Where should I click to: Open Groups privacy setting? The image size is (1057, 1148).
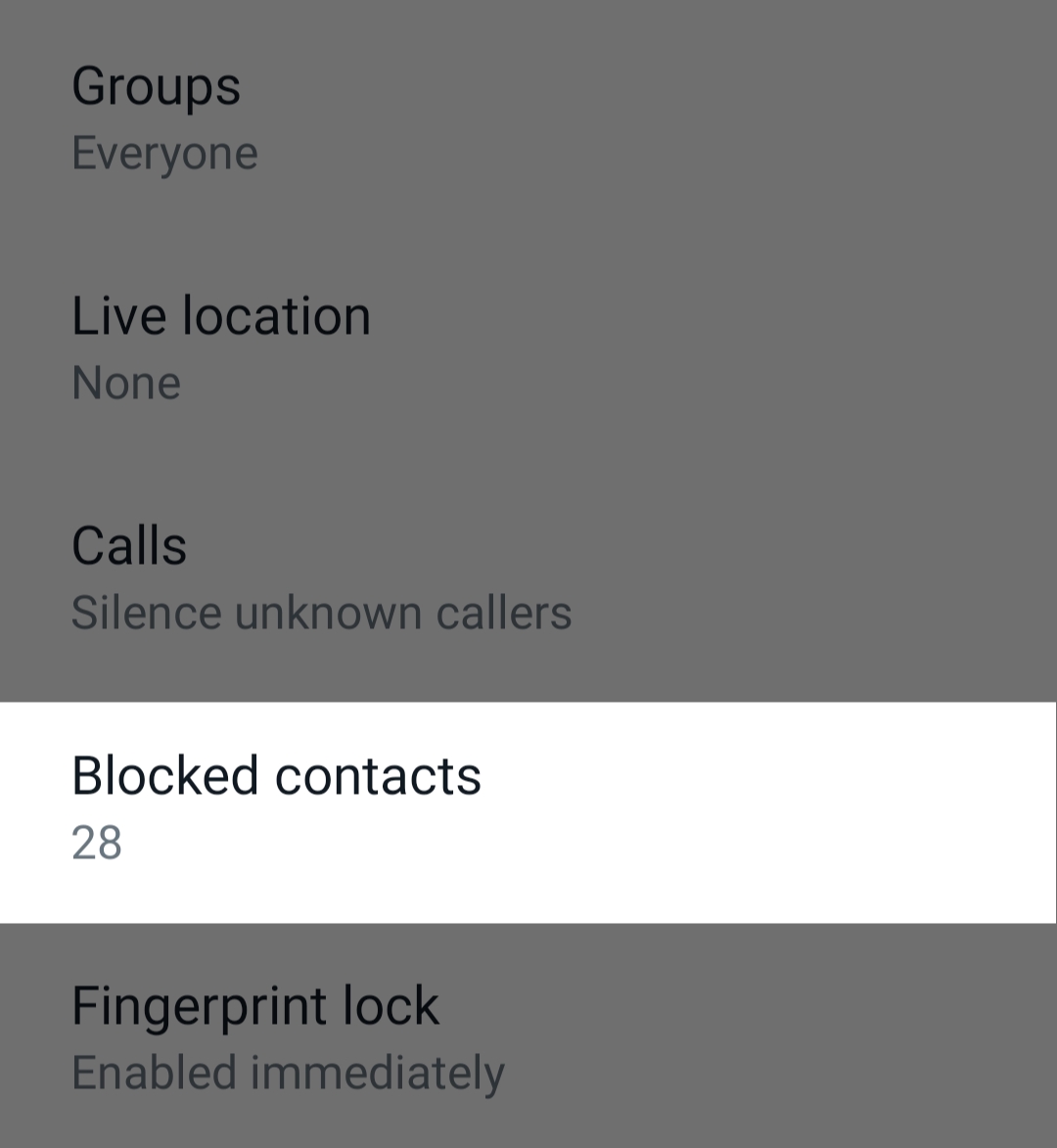click(528, 117)
